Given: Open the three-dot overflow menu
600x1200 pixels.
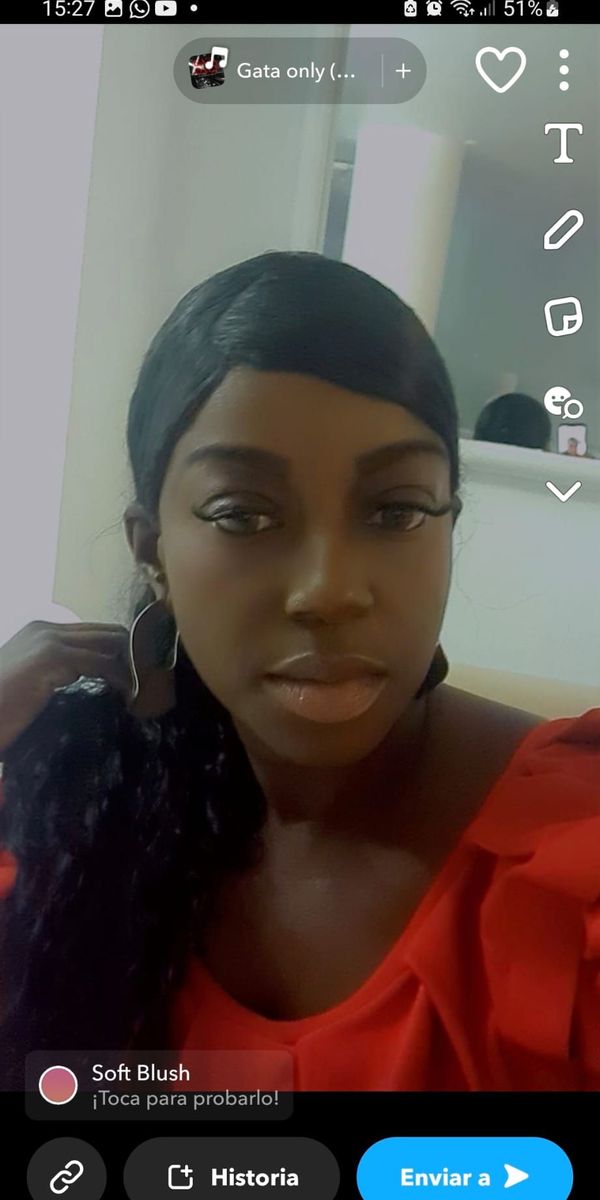Looking at the screenshot, I should (x=564, y=70).
